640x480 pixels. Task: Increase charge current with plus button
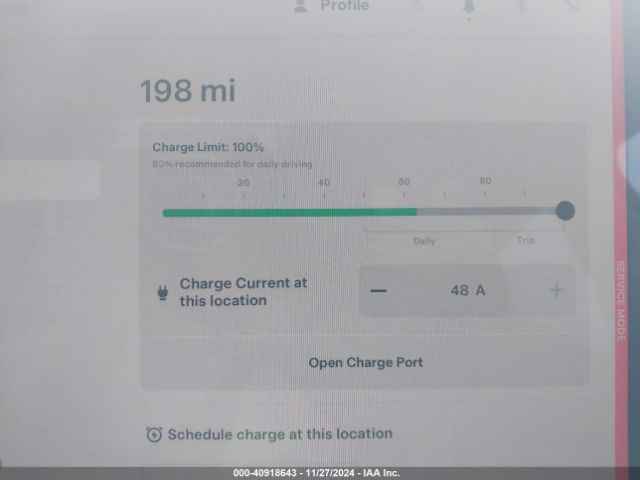(x=556, y=290)
